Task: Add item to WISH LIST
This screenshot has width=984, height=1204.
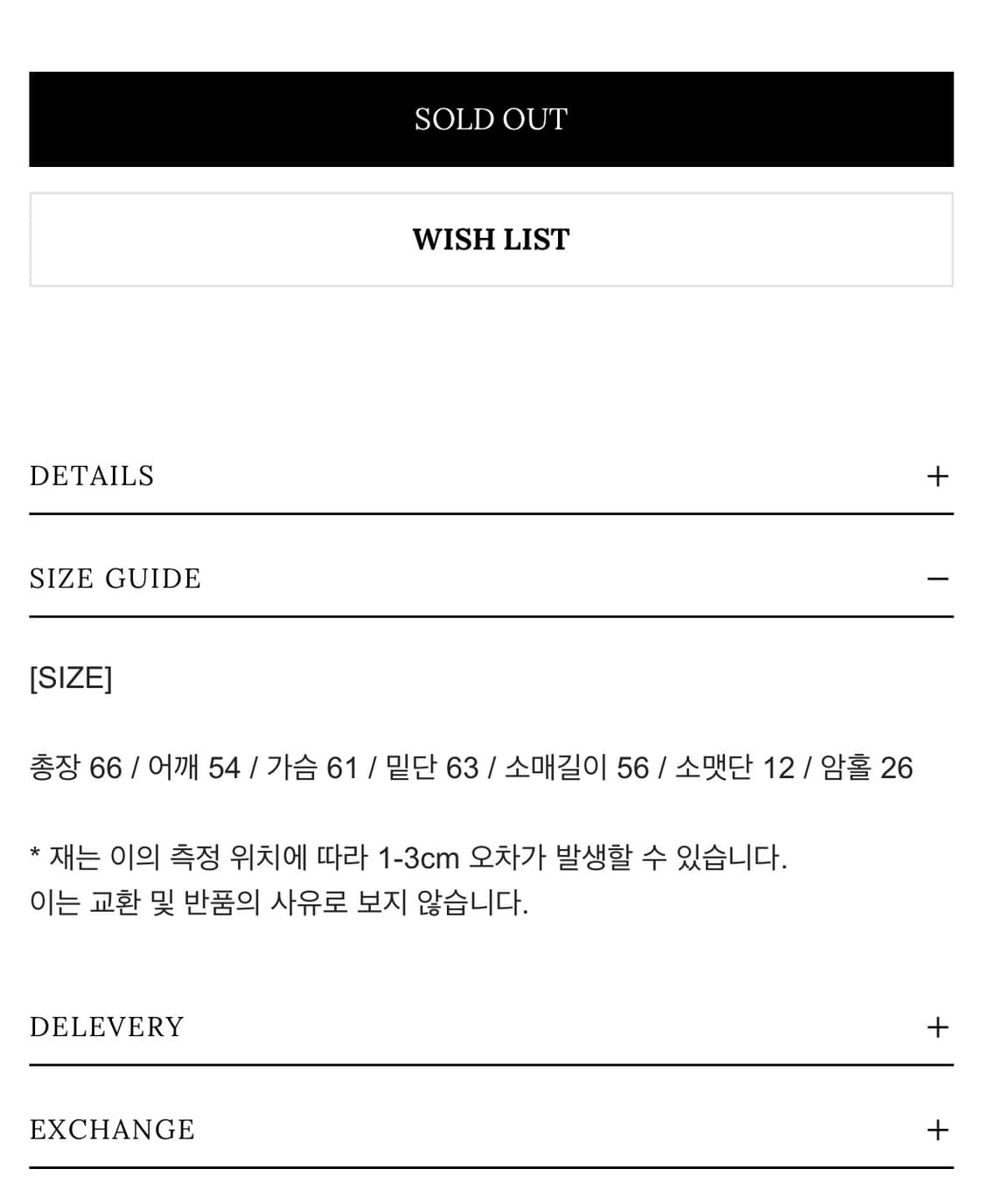Action: (492, 239)
